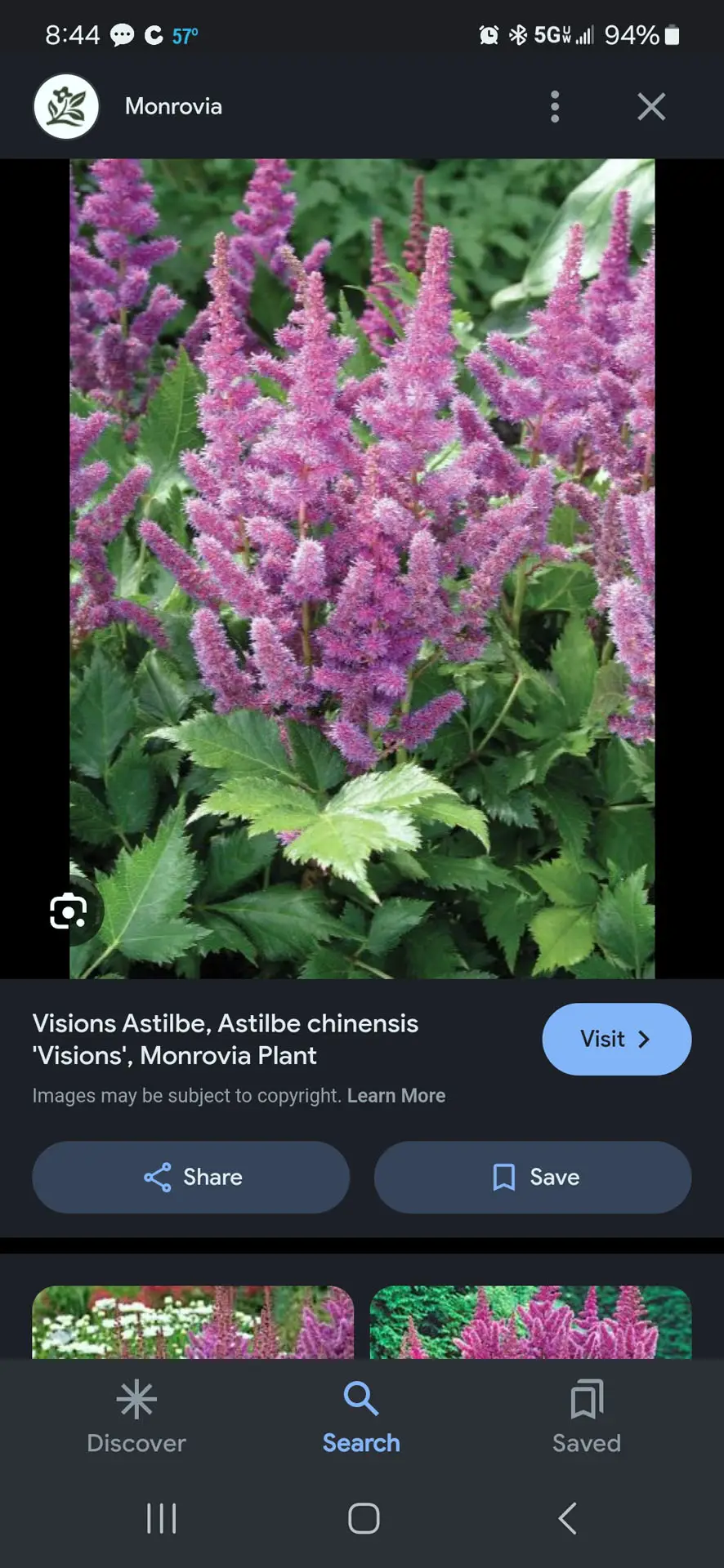Viewport: 724px width, 1568px height.
Task: Search this image with Lens
Action: coord(69,911)
